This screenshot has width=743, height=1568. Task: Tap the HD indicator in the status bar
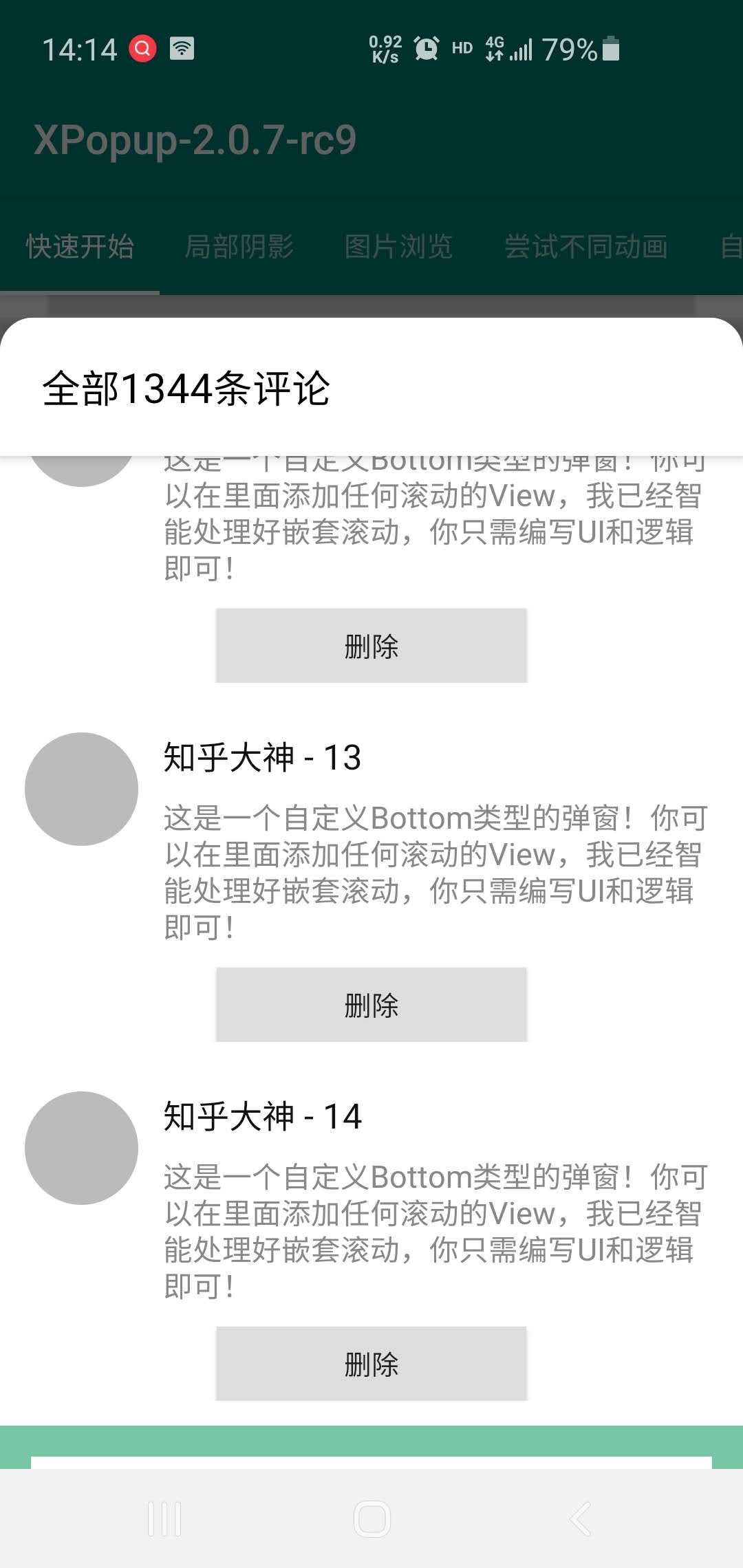point(462,48)
